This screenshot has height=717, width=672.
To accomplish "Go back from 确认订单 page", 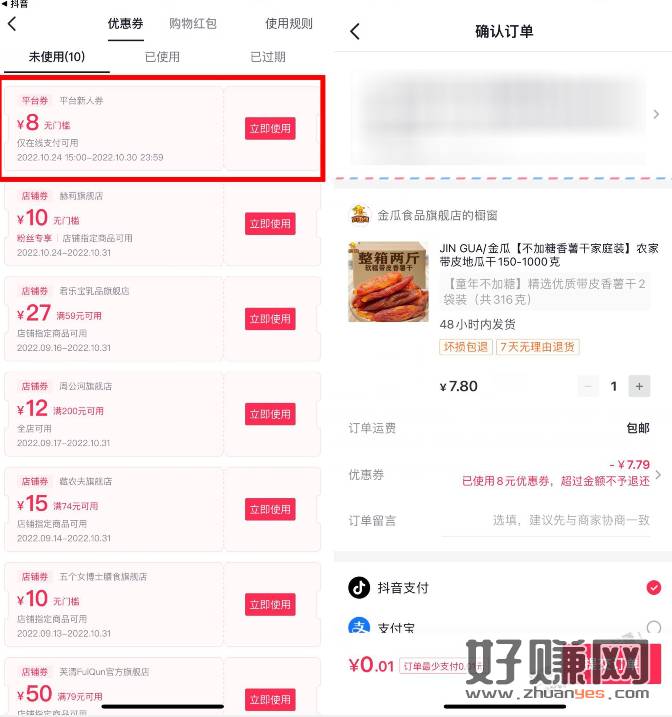I will (x=354, y=32).
